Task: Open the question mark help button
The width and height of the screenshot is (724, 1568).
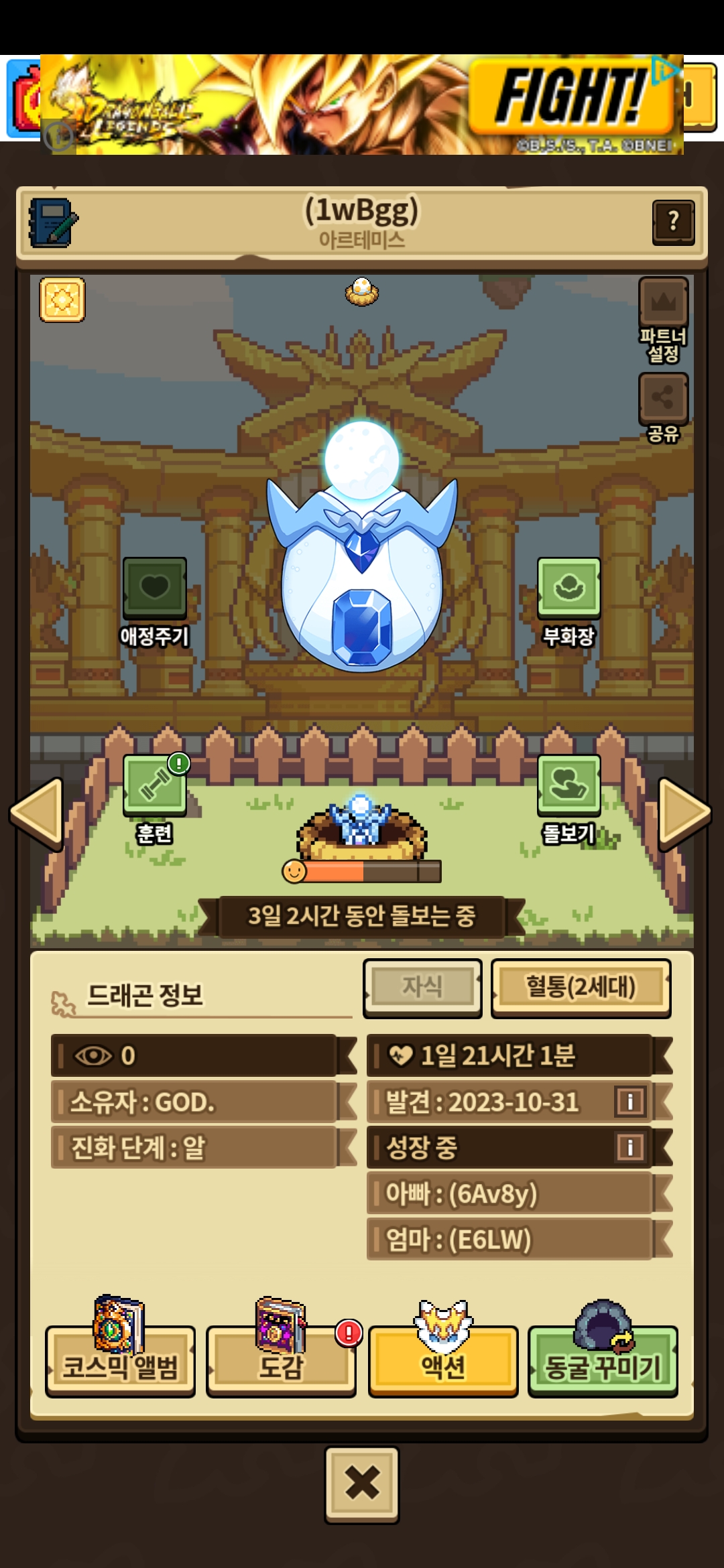Action: coord(673,222)
